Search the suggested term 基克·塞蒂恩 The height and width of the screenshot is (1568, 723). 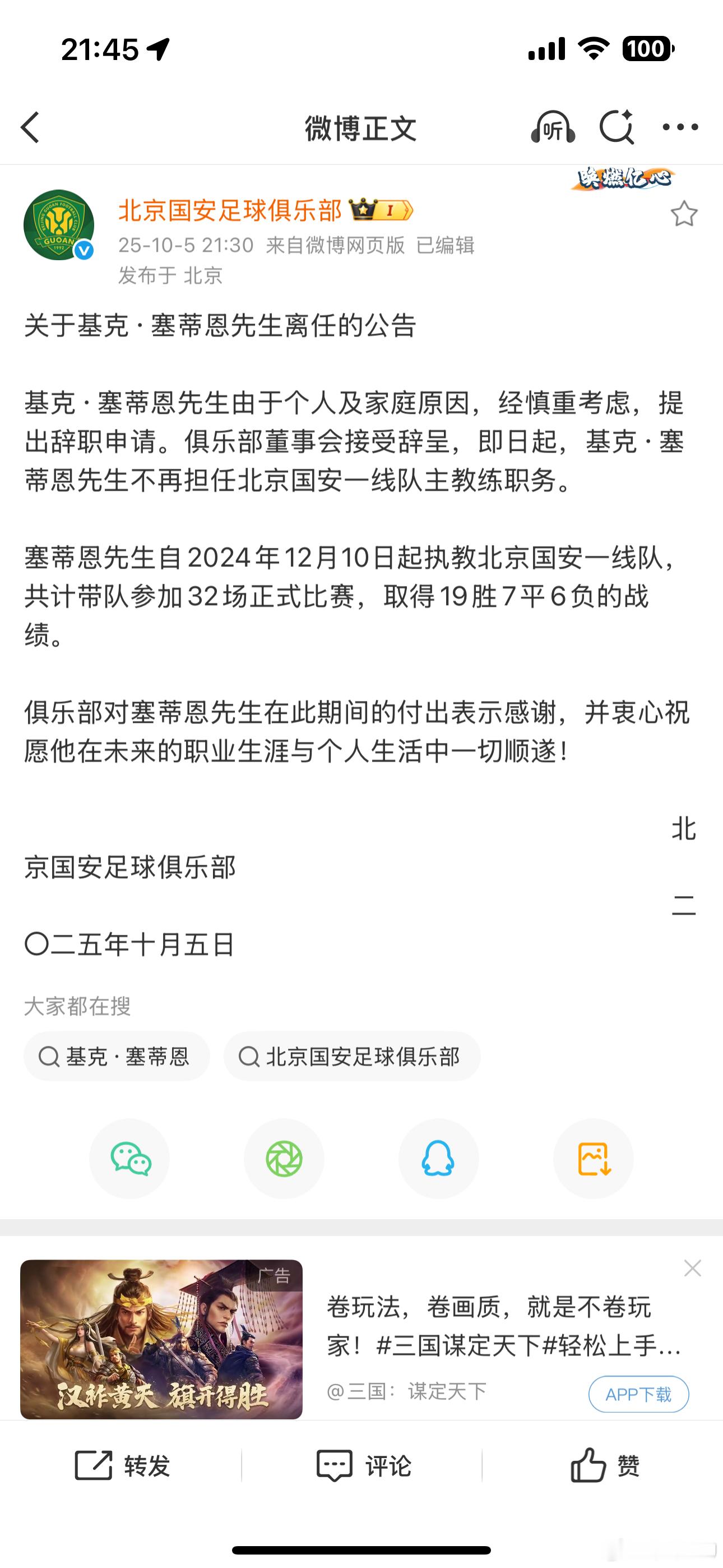[x=115, y=1057]
